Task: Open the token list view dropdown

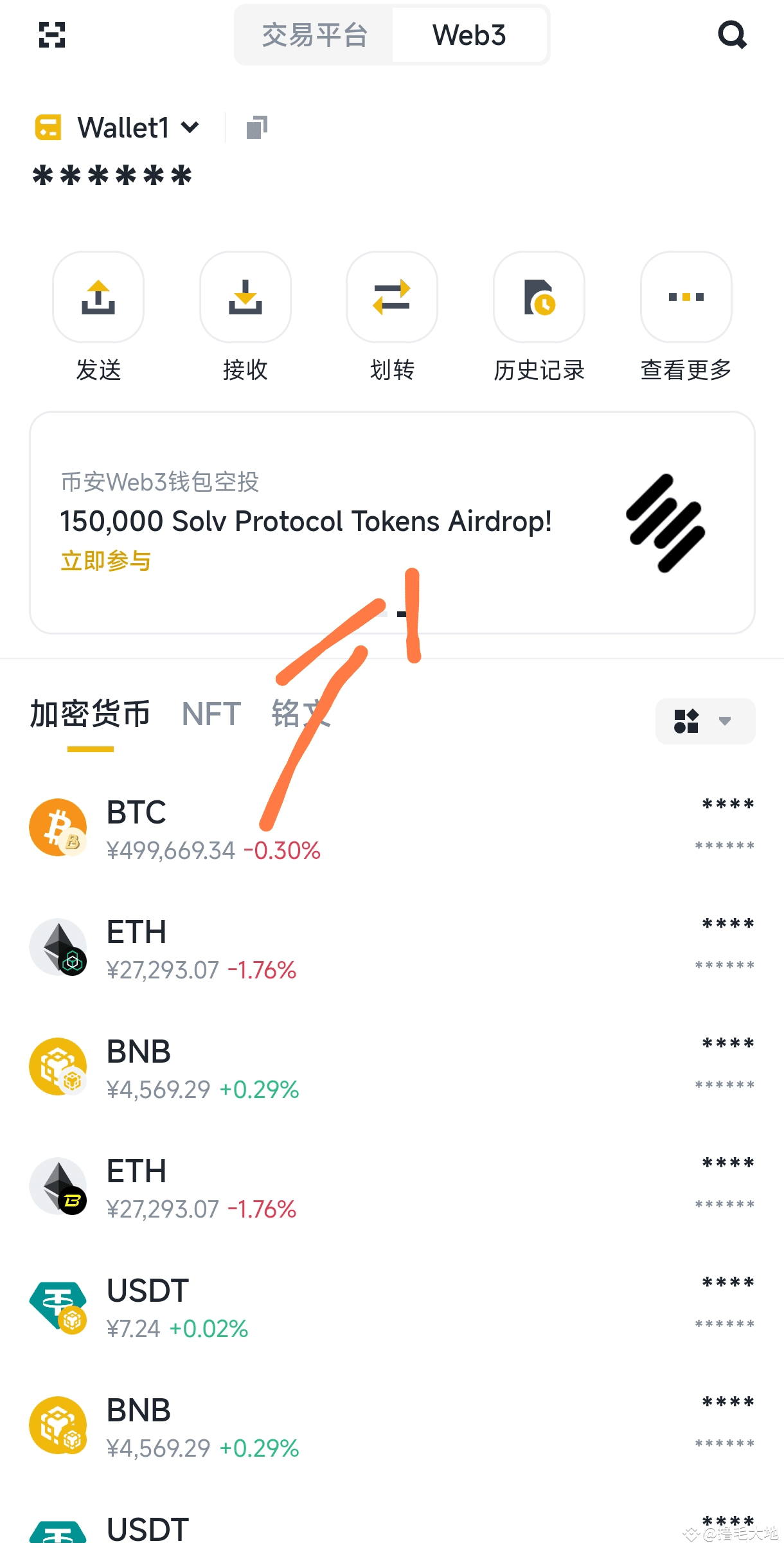Action: 705,721
